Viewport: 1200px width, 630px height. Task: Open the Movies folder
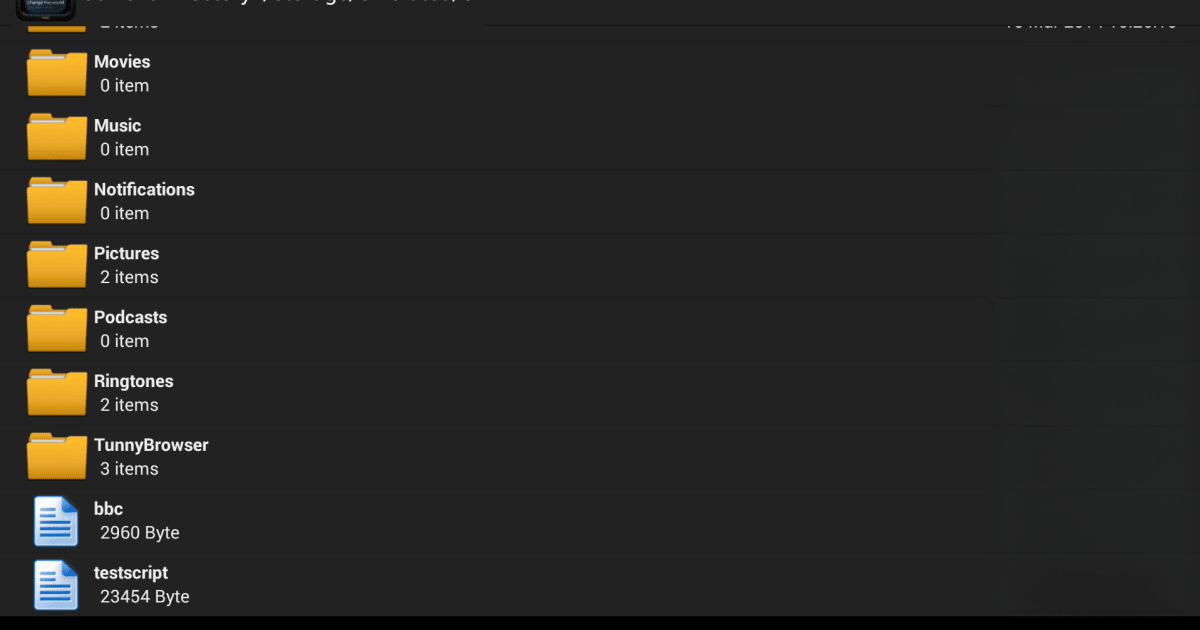click(122, 73)
